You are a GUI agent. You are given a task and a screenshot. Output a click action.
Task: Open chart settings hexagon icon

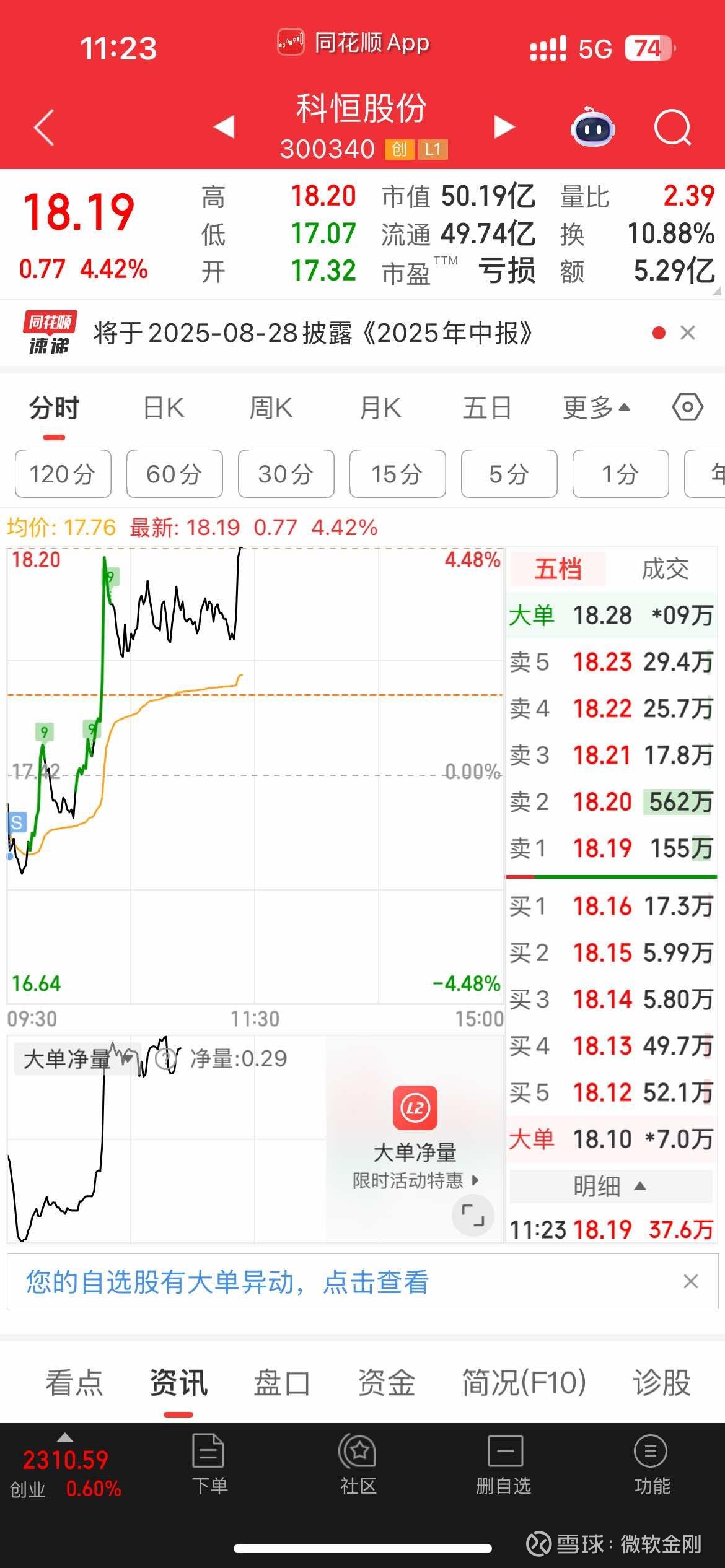(687, 407)
